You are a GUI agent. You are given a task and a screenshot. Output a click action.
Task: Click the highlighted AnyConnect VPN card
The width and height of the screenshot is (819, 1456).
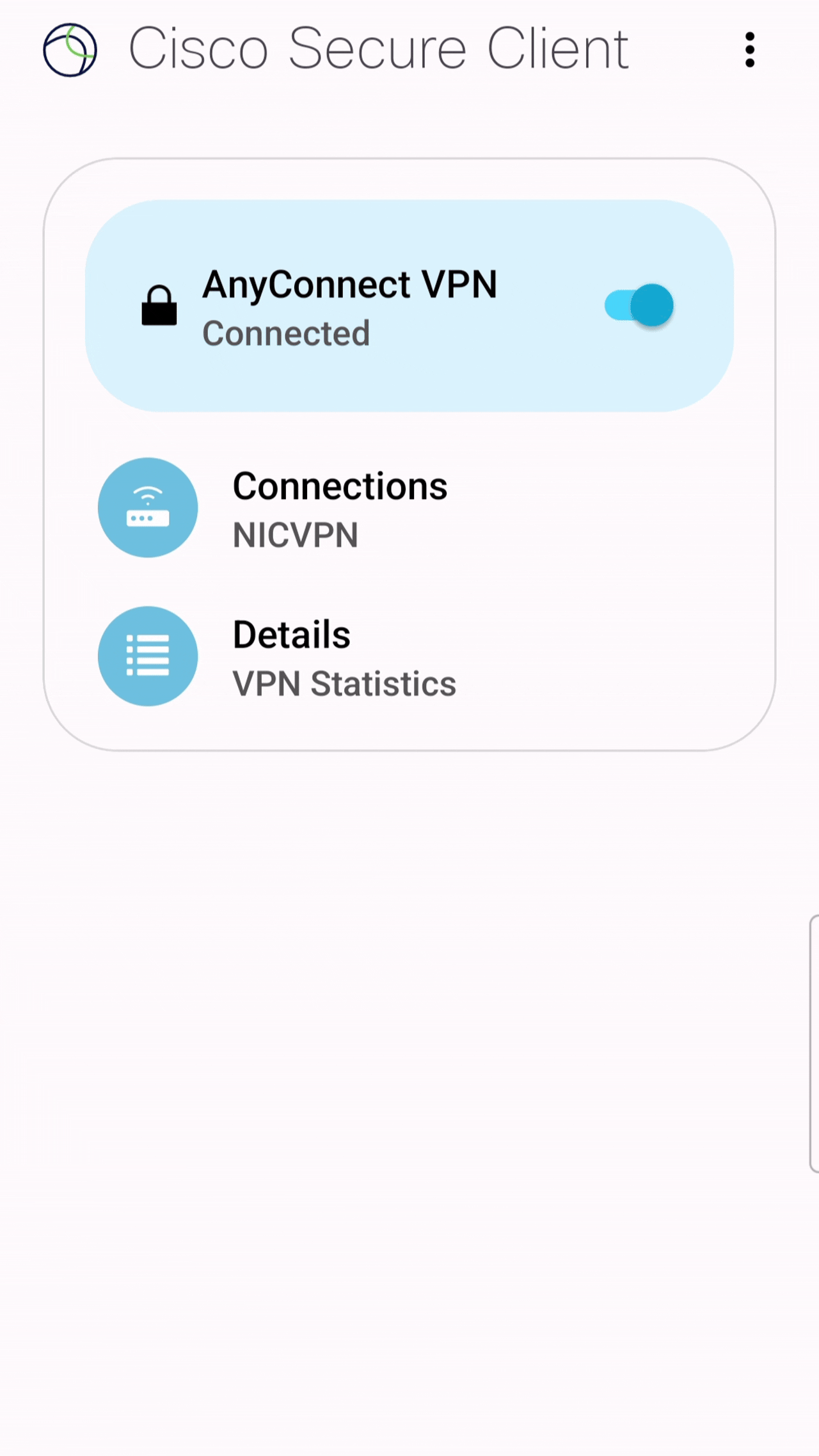(x=409, y=305)
